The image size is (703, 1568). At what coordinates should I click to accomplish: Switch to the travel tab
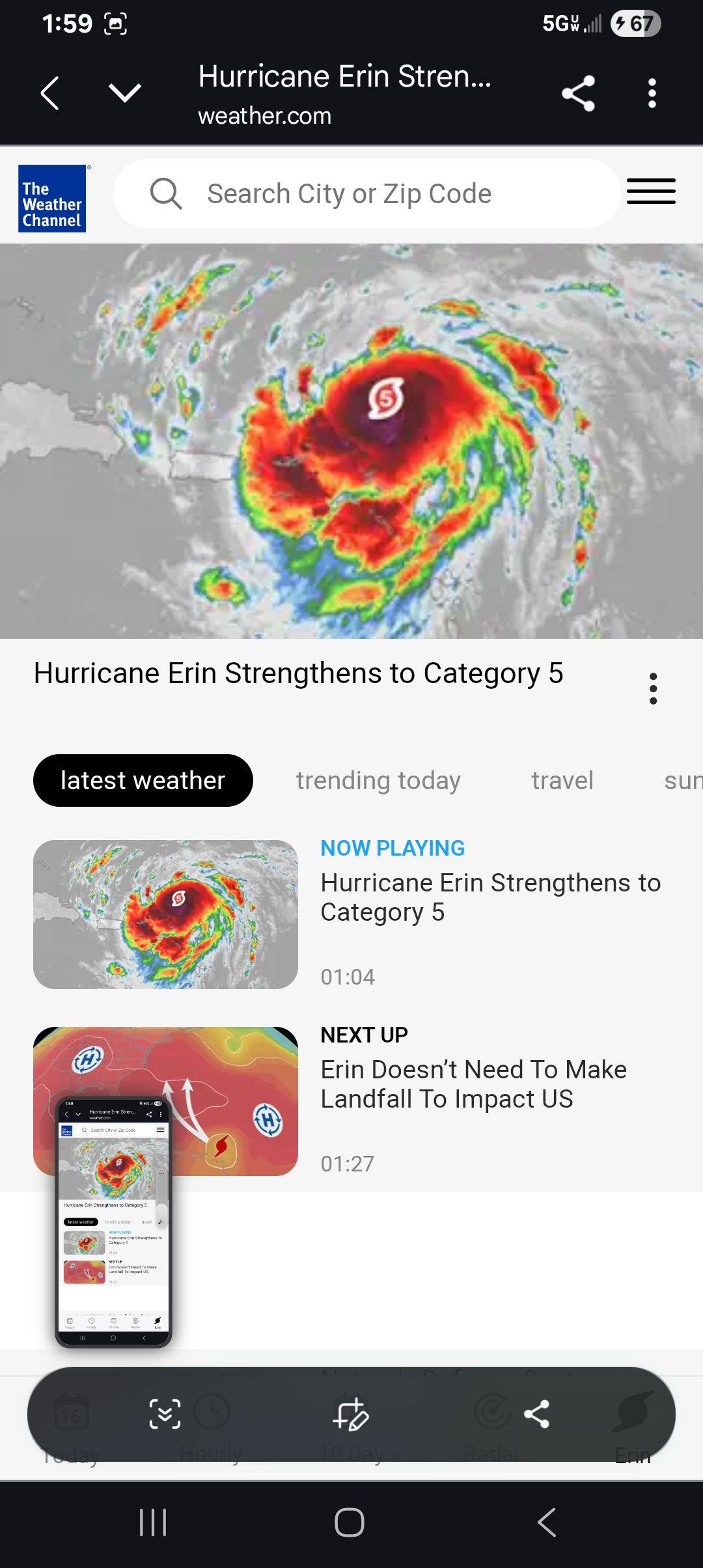click(562, 780)
